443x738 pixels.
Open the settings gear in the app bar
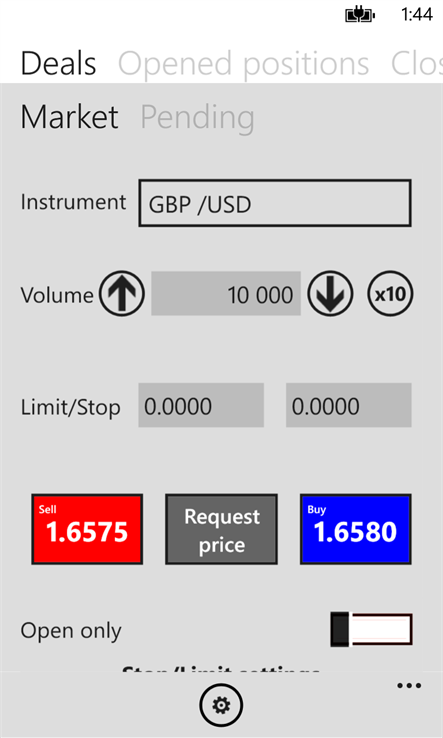pyautogui.click(x=221, y=705)
